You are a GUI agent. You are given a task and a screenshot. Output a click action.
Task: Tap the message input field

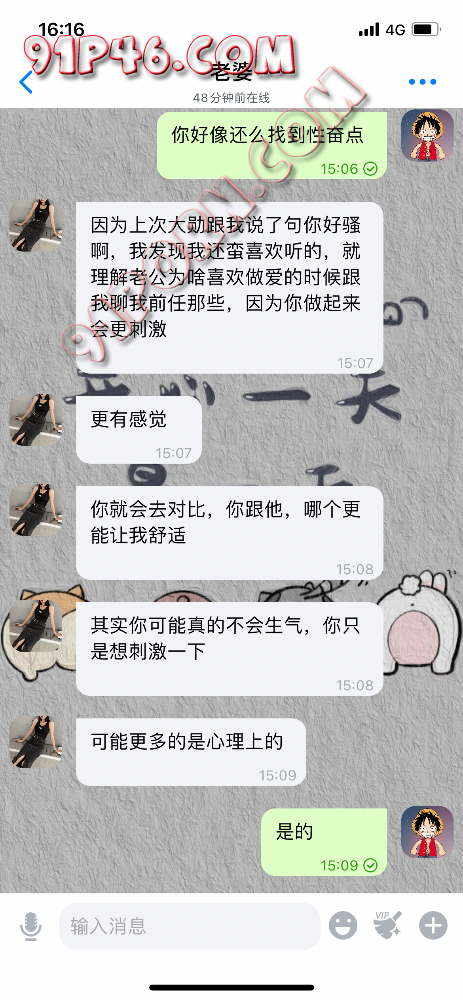(189, 926)
